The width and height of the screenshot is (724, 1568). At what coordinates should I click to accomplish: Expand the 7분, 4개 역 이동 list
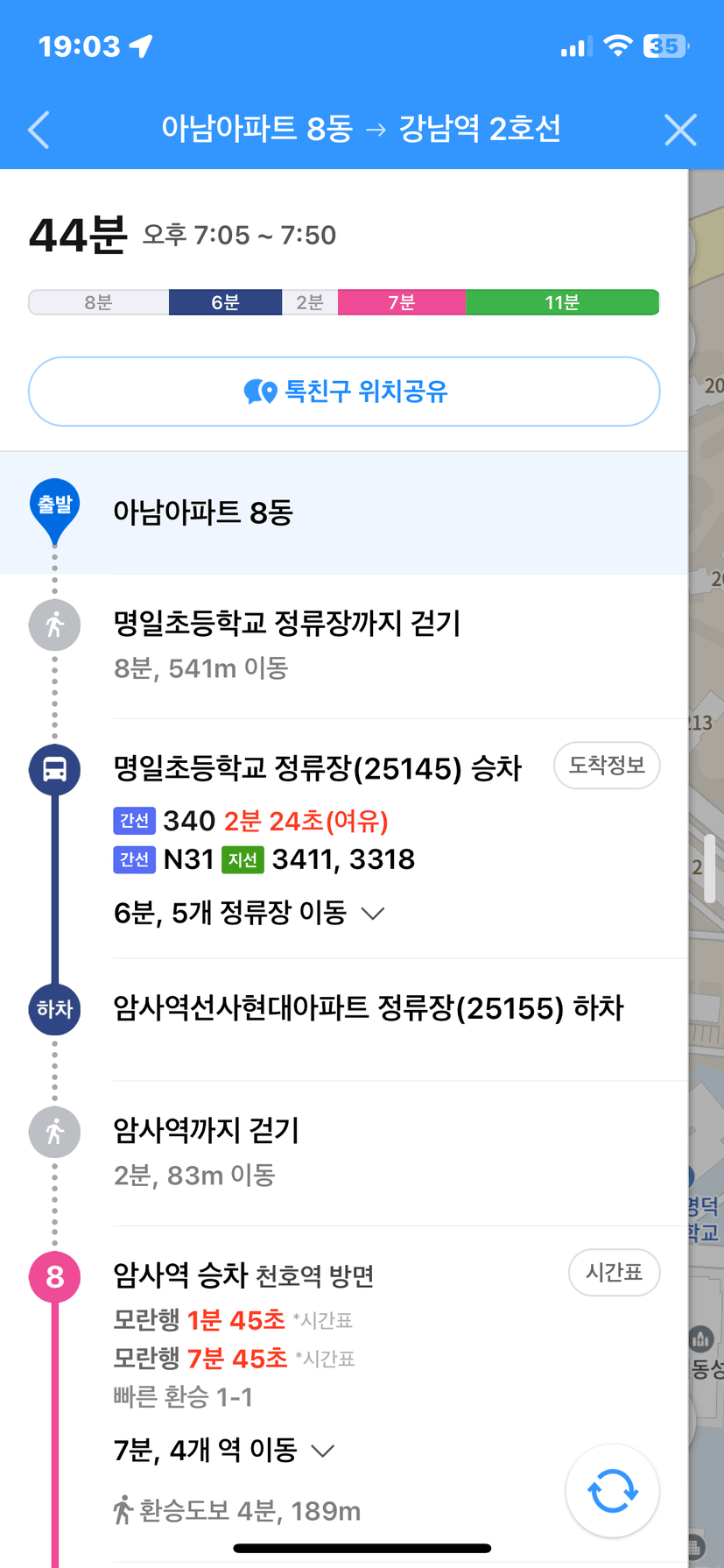point(225,1451)
